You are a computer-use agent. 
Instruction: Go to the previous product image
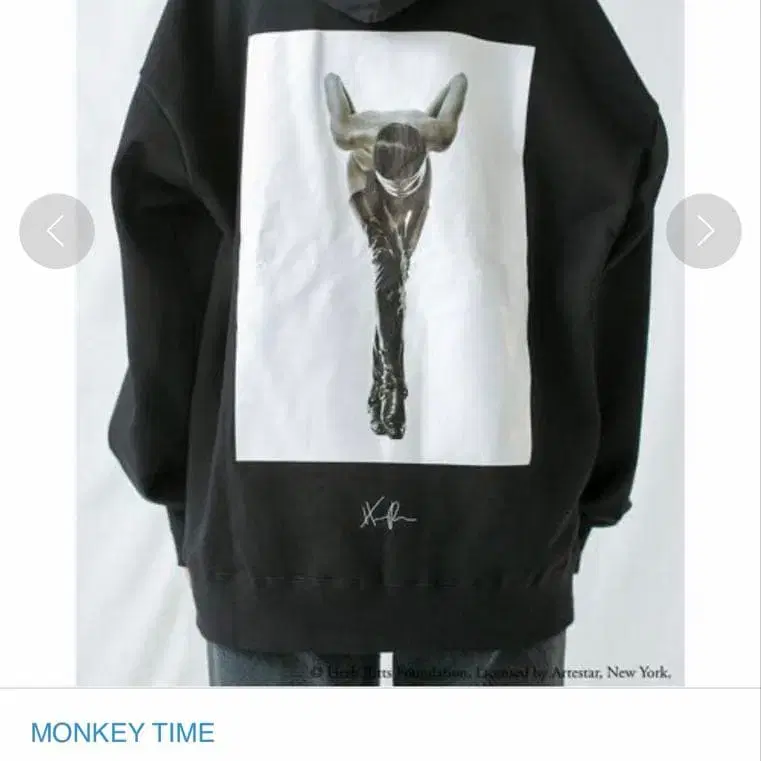click(x=57, y=231)
